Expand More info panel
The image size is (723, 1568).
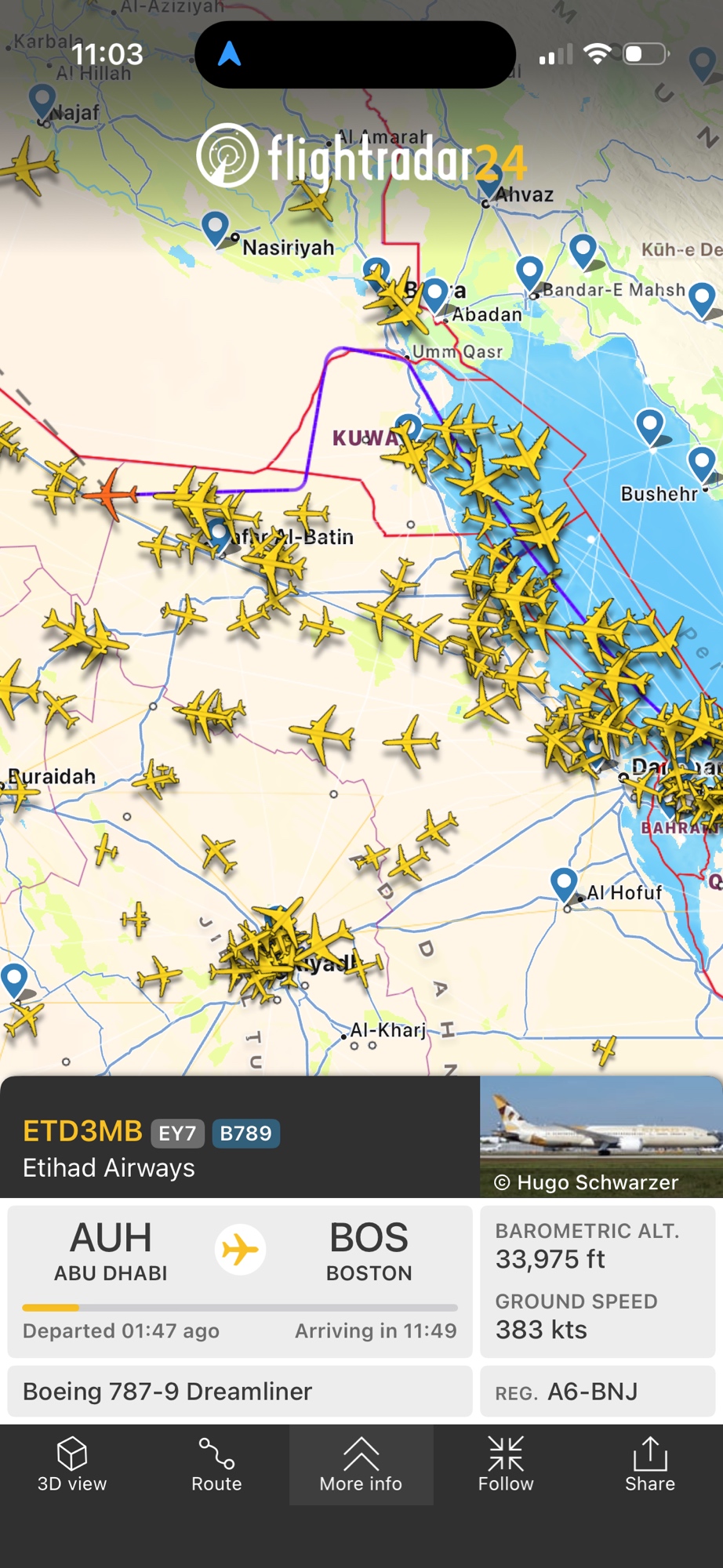[361, 1464]
